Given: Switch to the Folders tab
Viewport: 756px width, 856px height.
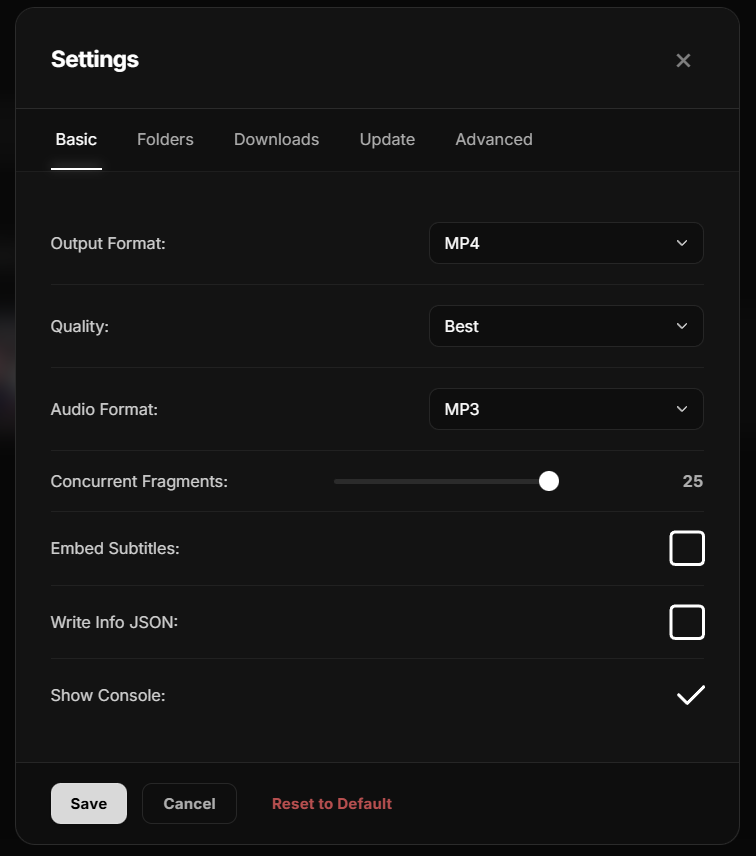Looking at the screenshot, I should pos(165,139).
